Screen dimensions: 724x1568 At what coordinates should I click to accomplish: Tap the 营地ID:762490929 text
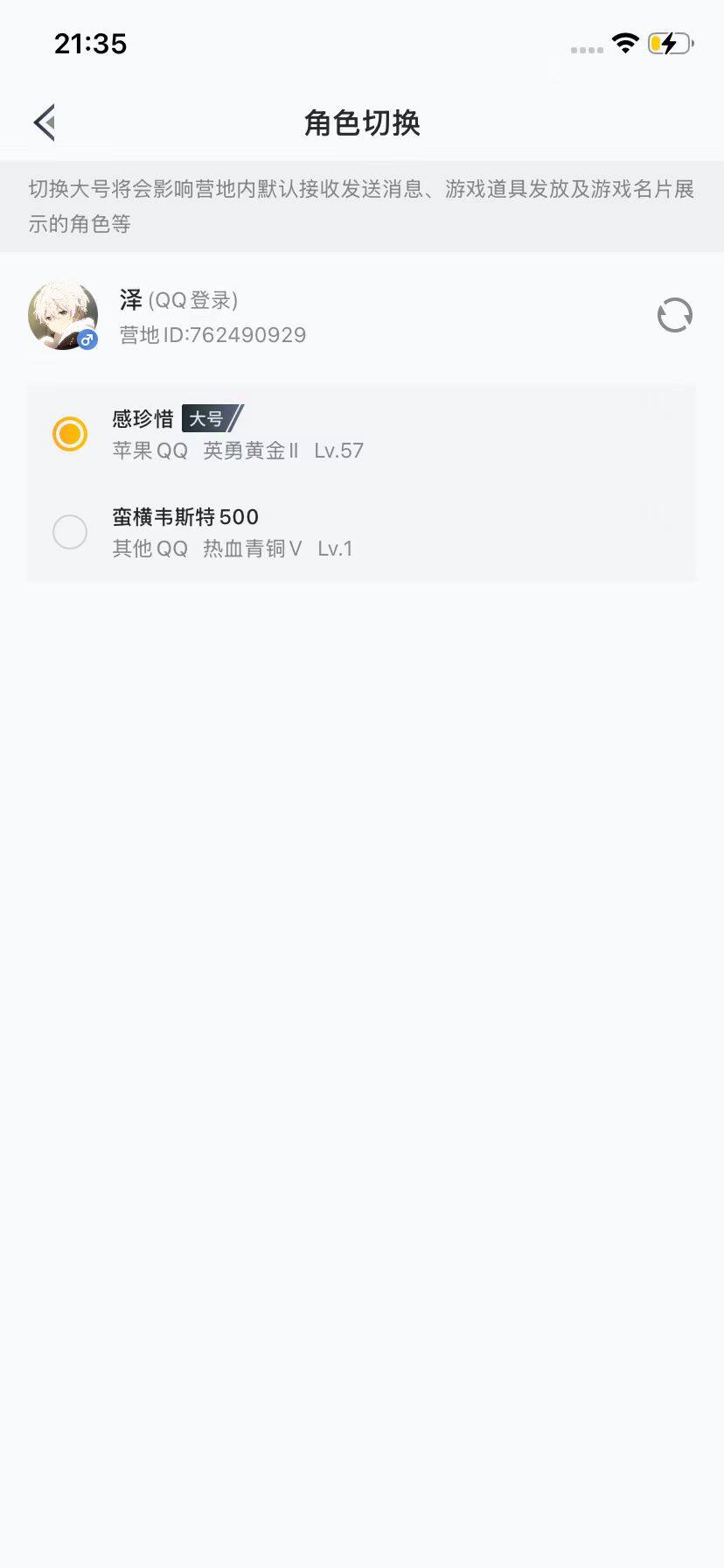[212, 334]
